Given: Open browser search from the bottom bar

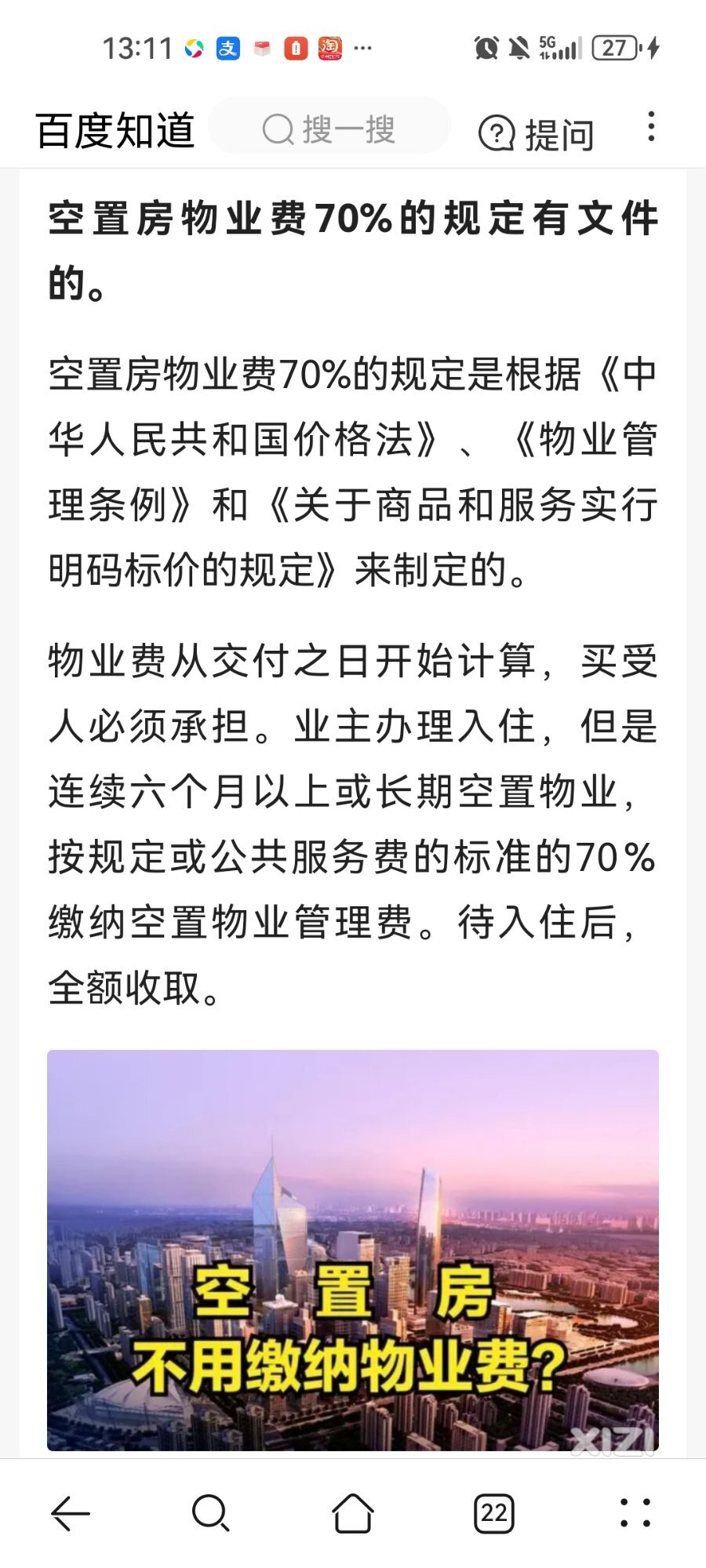Looking at the screenshot, I should [x=210, y=1512].
